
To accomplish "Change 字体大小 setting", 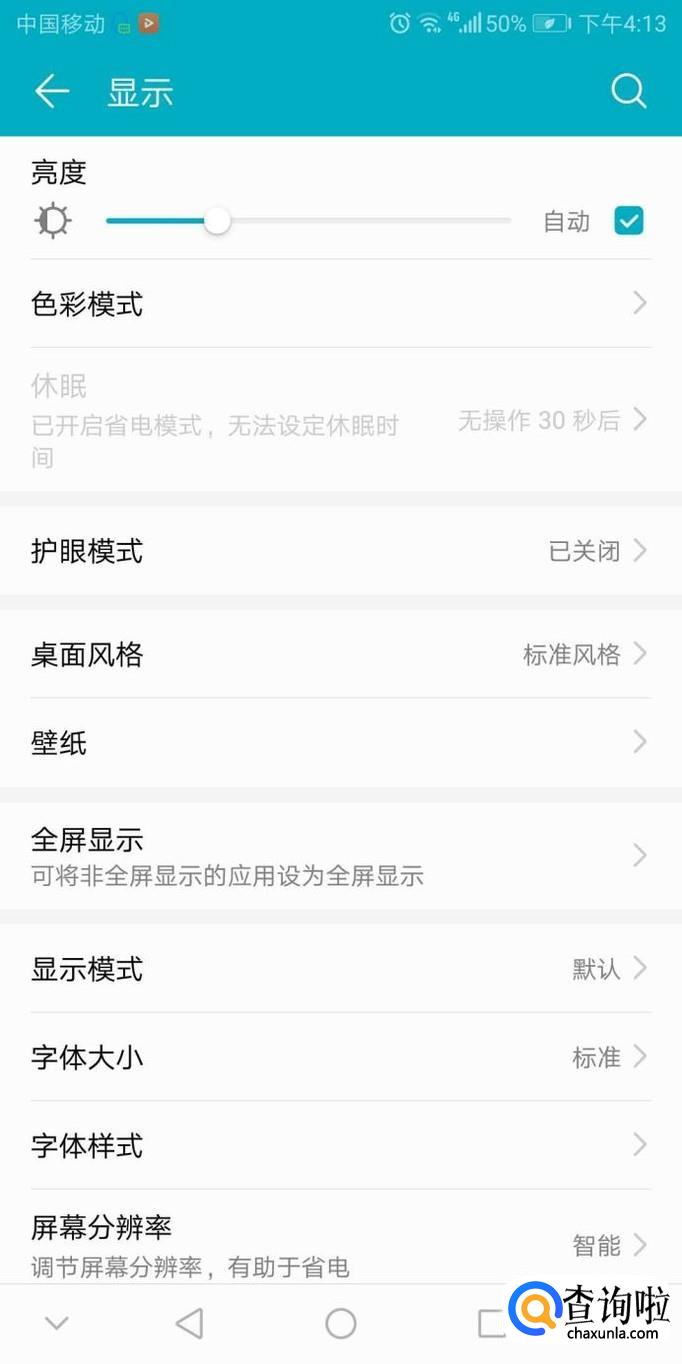I will pyautogui.click(x=340, y=1057).
